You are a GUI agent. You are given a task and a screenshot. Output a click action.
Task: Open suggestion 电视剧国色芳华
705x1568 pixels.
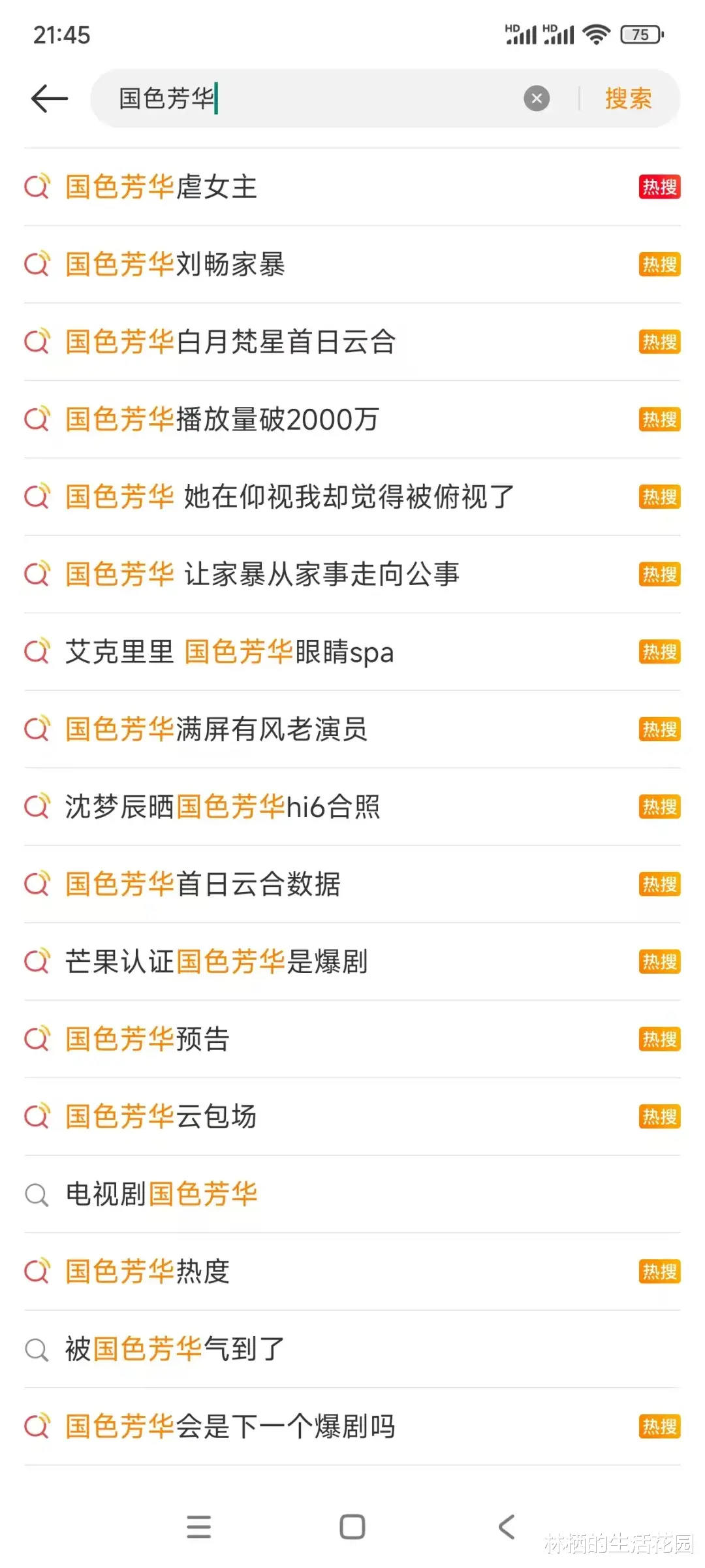tap(162, 1194)
